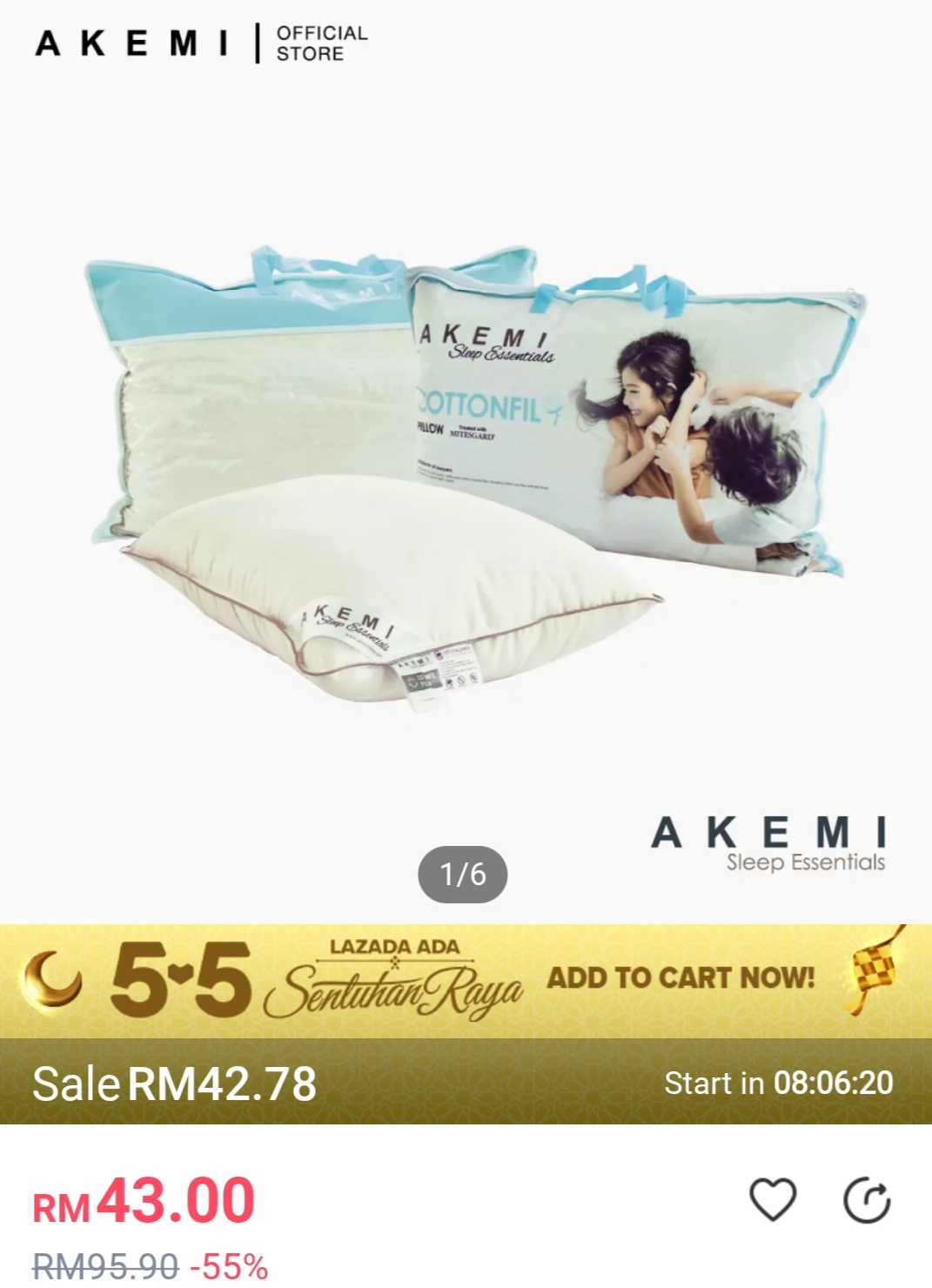
Task: Share this product with the arrow icon
Action: [x=867, y=1202]
